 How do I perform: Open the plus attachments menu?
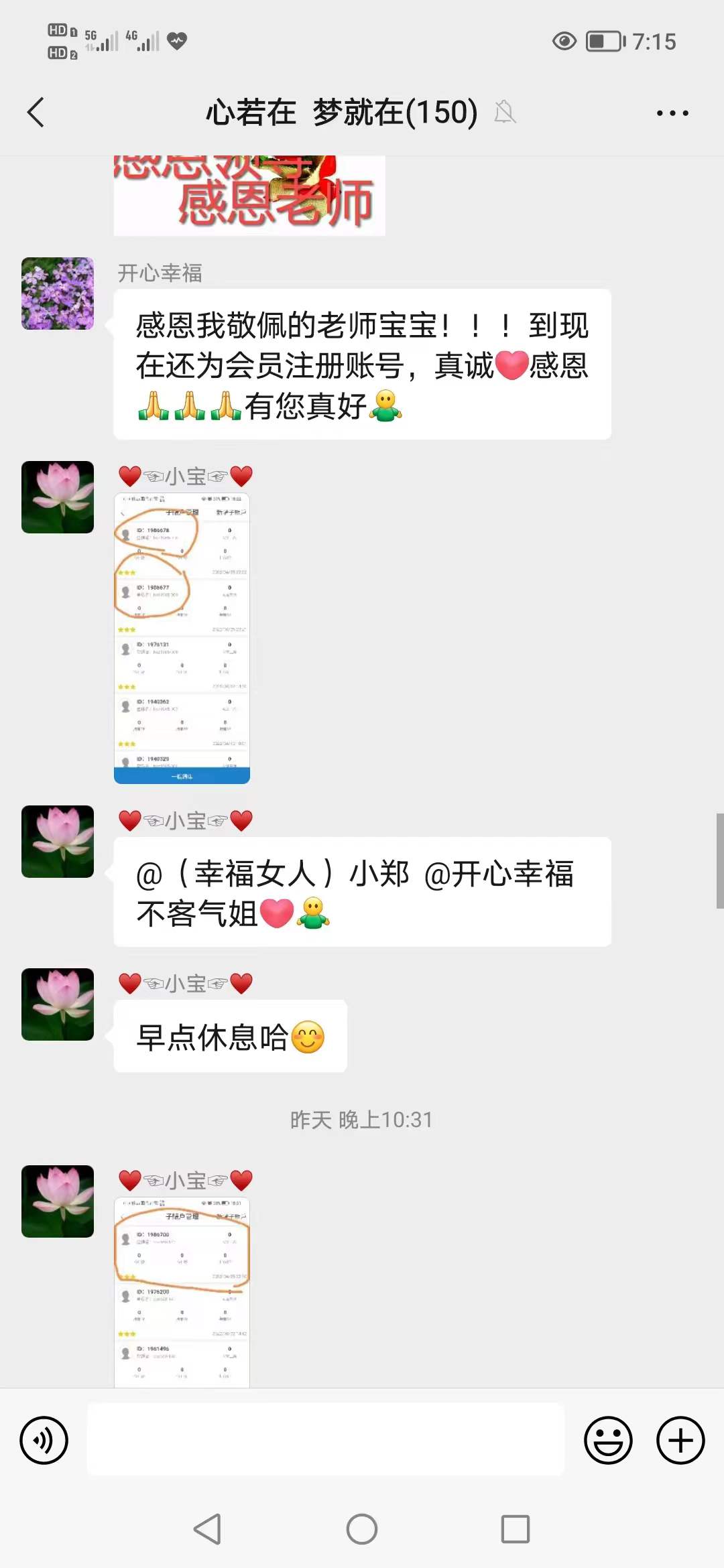pyautogui.click(x=680, y=1440)
